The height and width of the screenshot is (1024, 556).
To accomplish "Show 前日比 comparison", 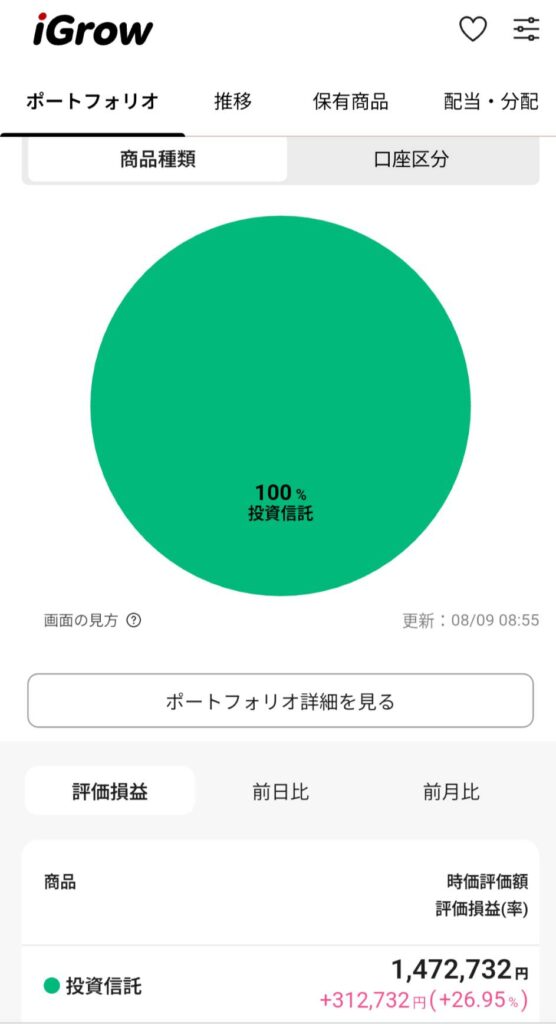I will coord(280,792).
